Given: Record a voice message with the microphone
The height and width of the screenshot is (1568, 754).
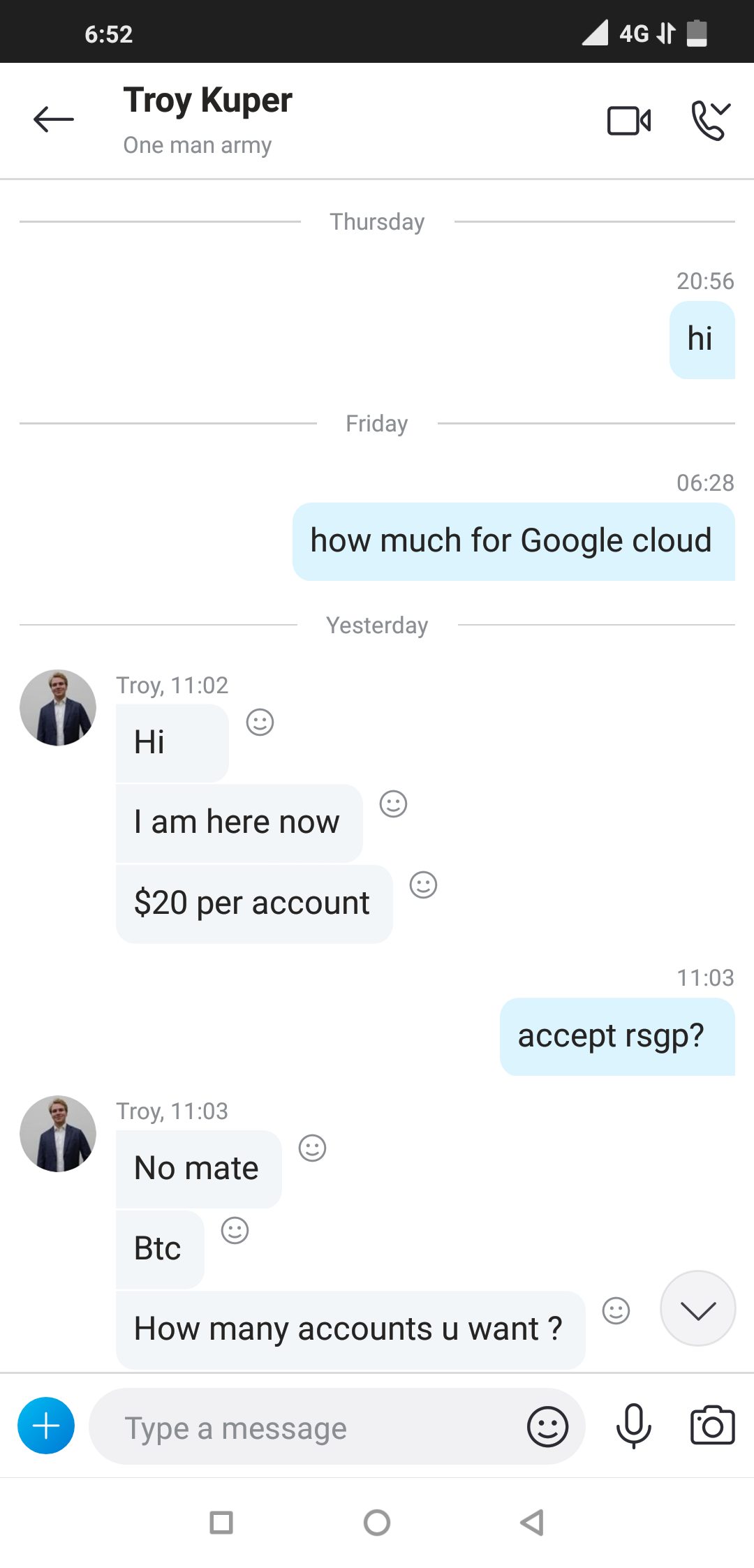Looking at the screenshot, I should tap(634, 1426).
